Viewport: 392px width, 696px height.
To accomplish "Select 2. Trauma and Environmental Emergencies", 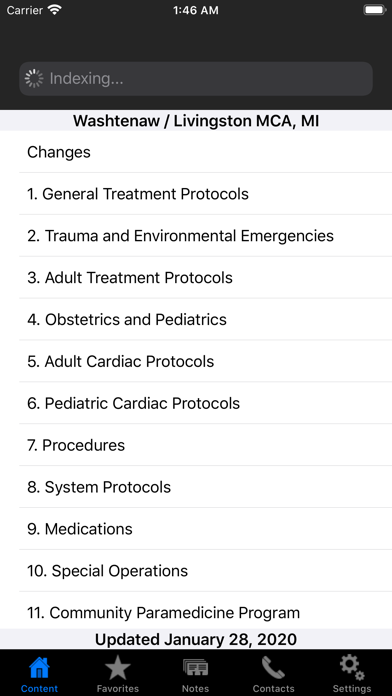I will 196,236.
